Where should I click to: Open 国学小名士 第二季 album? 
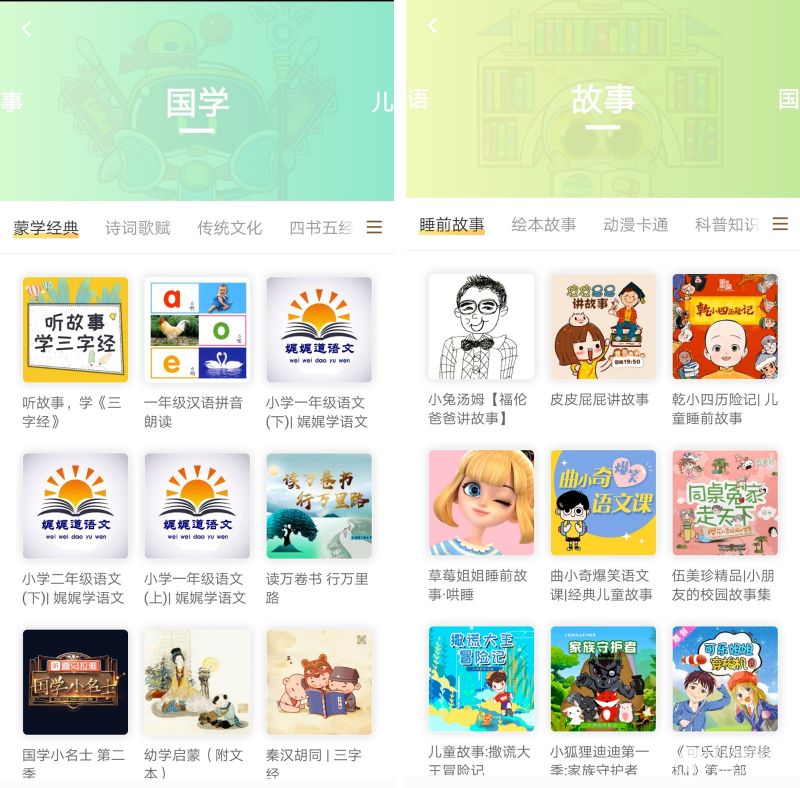(75, 682)
